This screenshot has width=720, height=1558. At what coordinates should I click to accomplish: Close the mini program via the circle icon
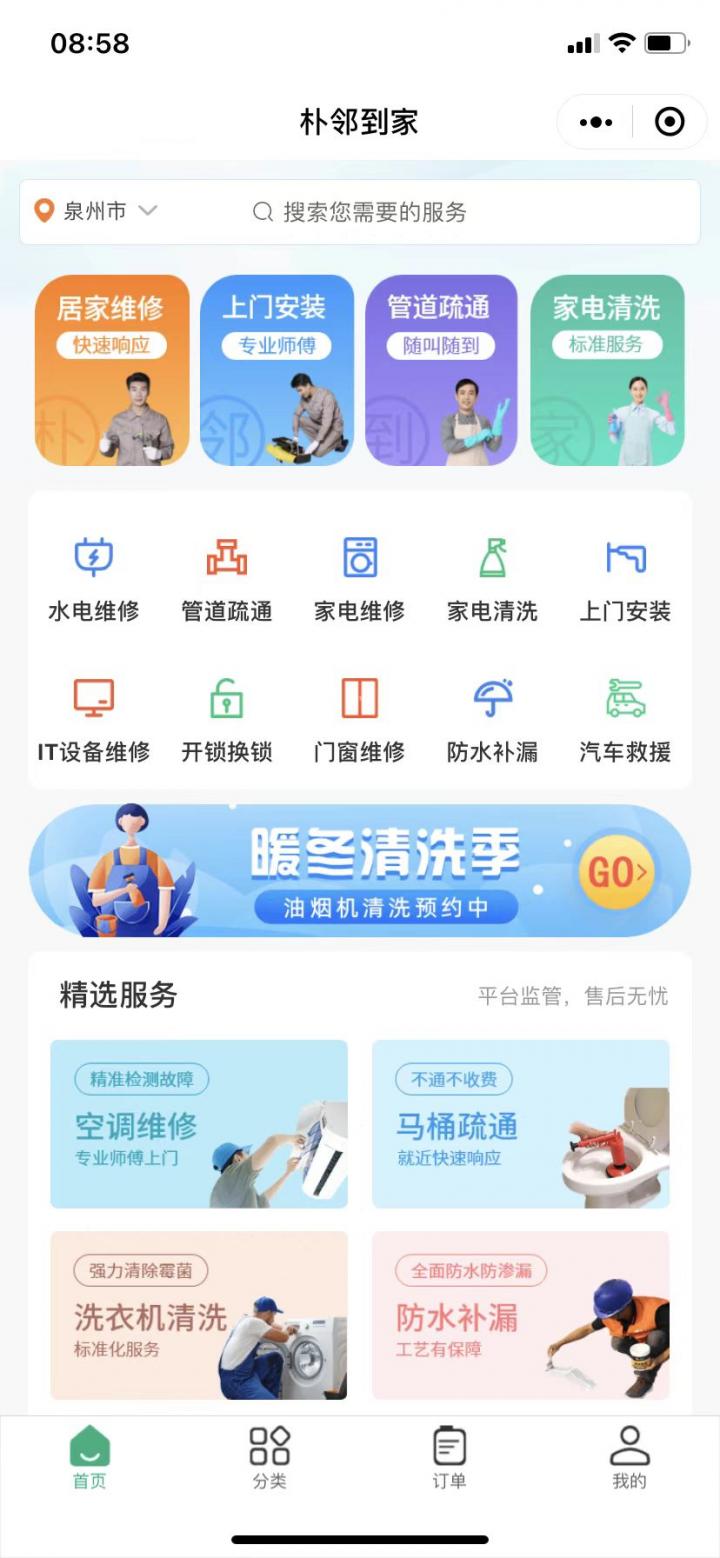(669, 122)
